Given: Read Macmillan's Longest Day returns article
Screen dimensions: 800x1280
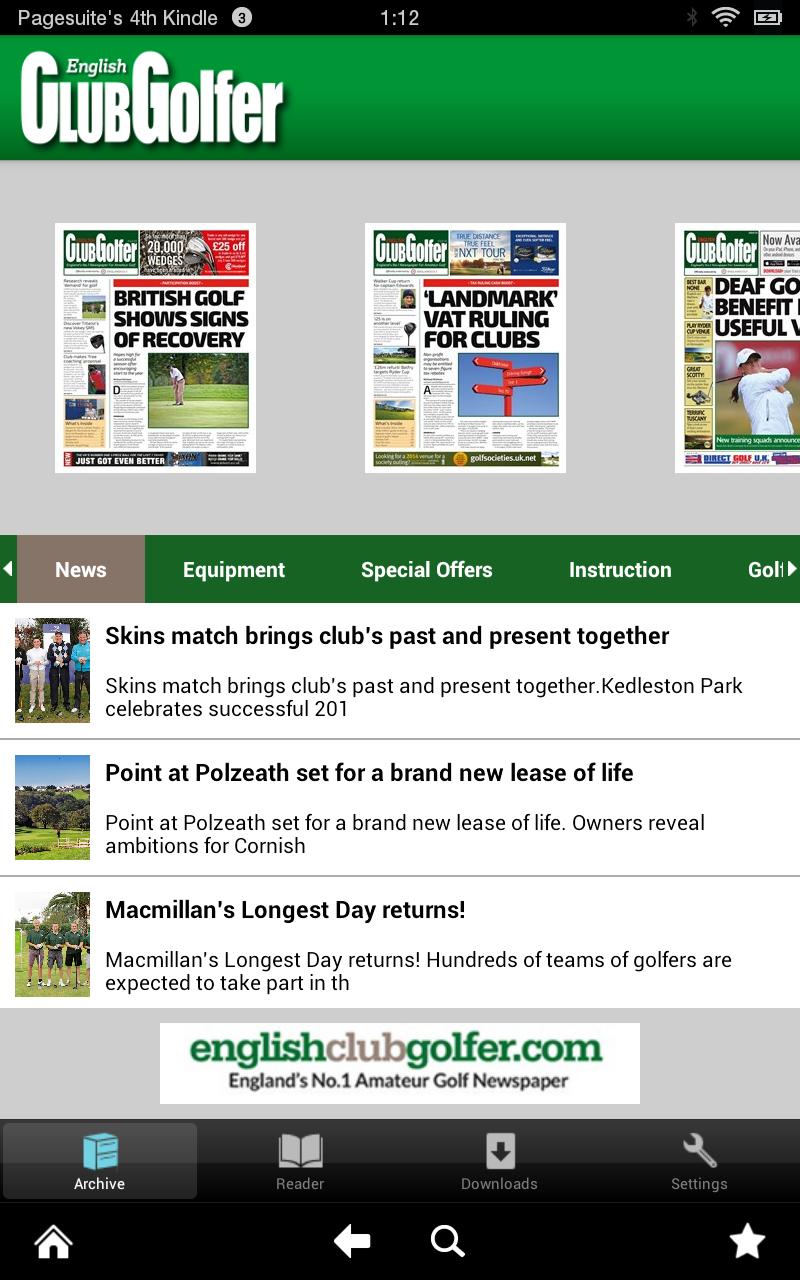Looking at the screenshot, I should [x=285, y=910].
